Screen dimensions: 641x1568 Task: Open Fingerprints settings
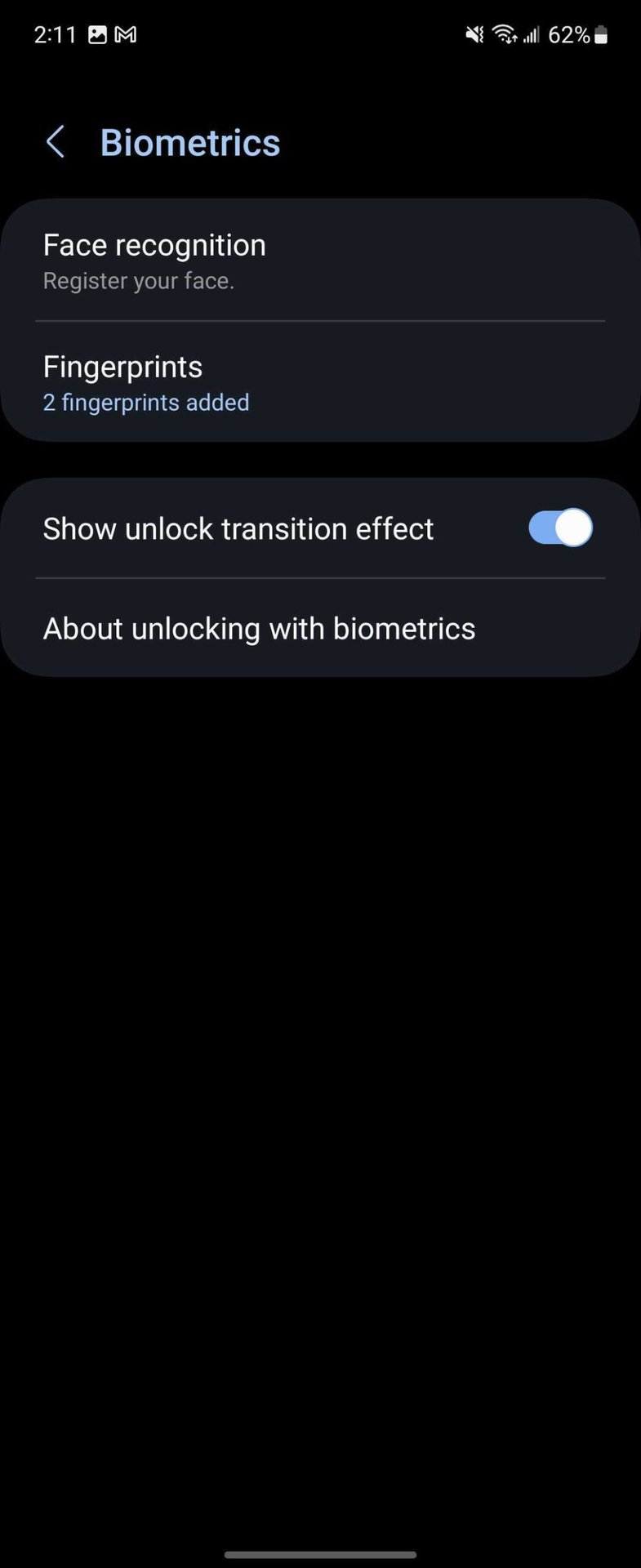[x=318, y=382]
